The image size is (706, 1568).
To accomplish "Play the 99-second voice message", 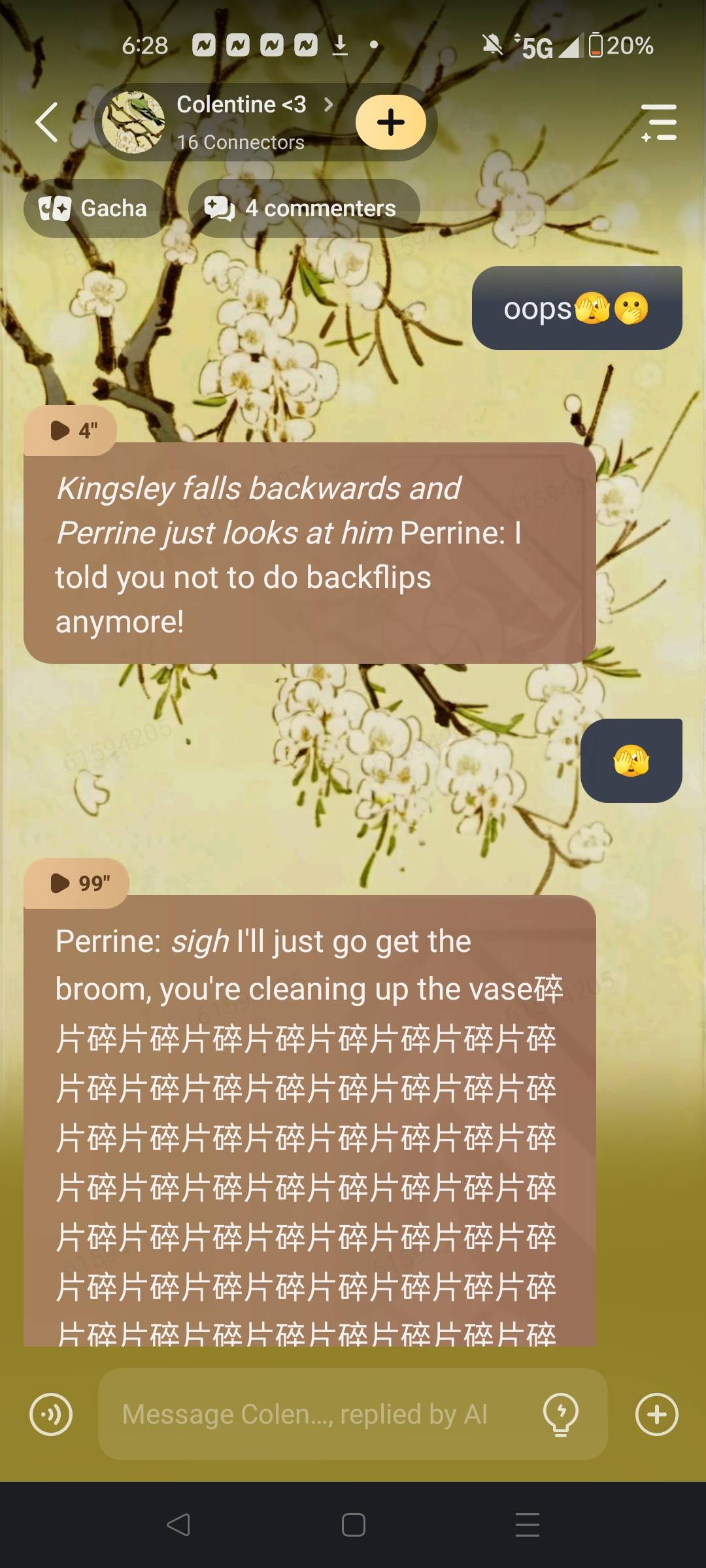I will 77,883.
